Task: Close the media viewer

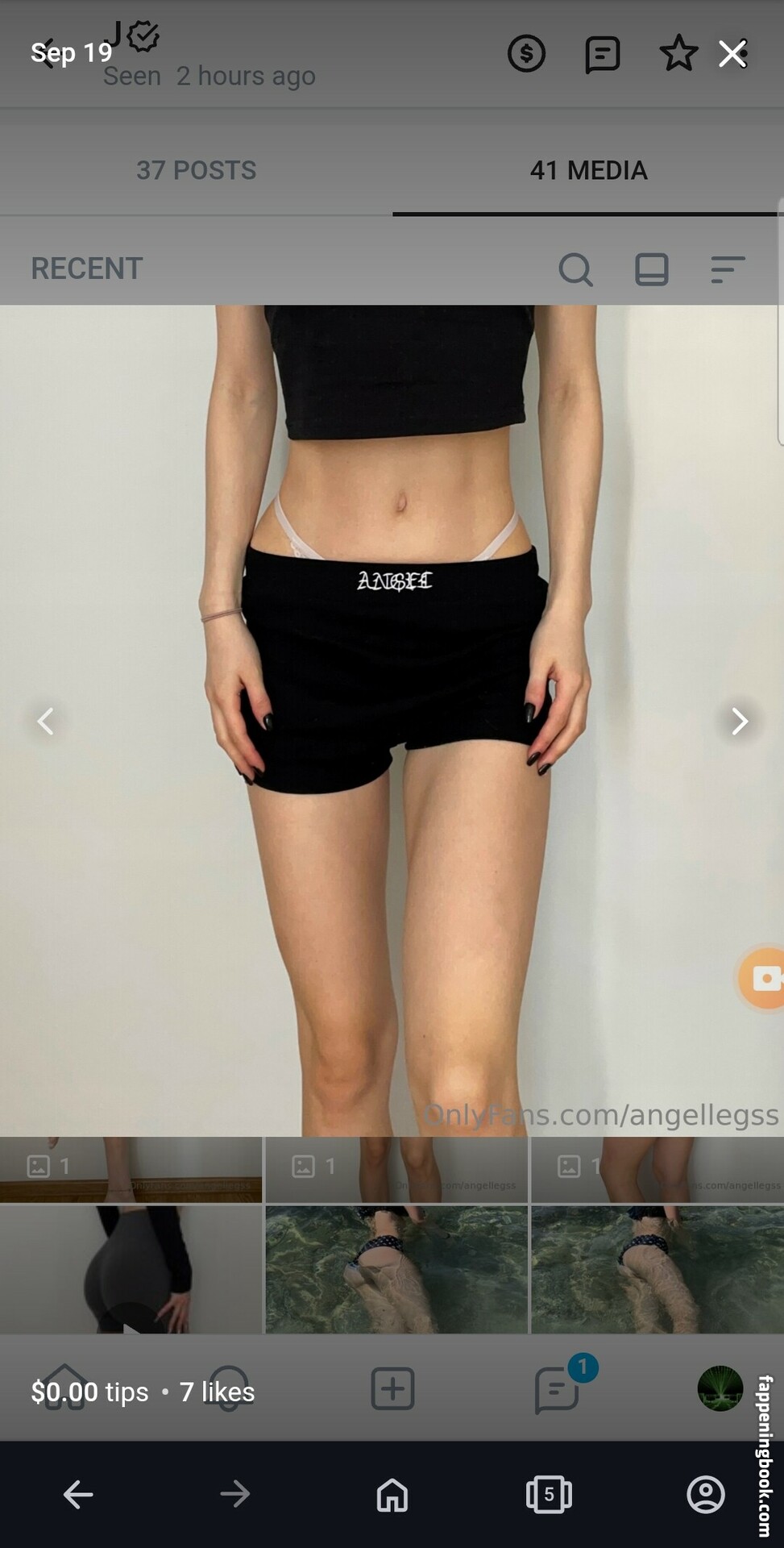Action: coord(732,54)
